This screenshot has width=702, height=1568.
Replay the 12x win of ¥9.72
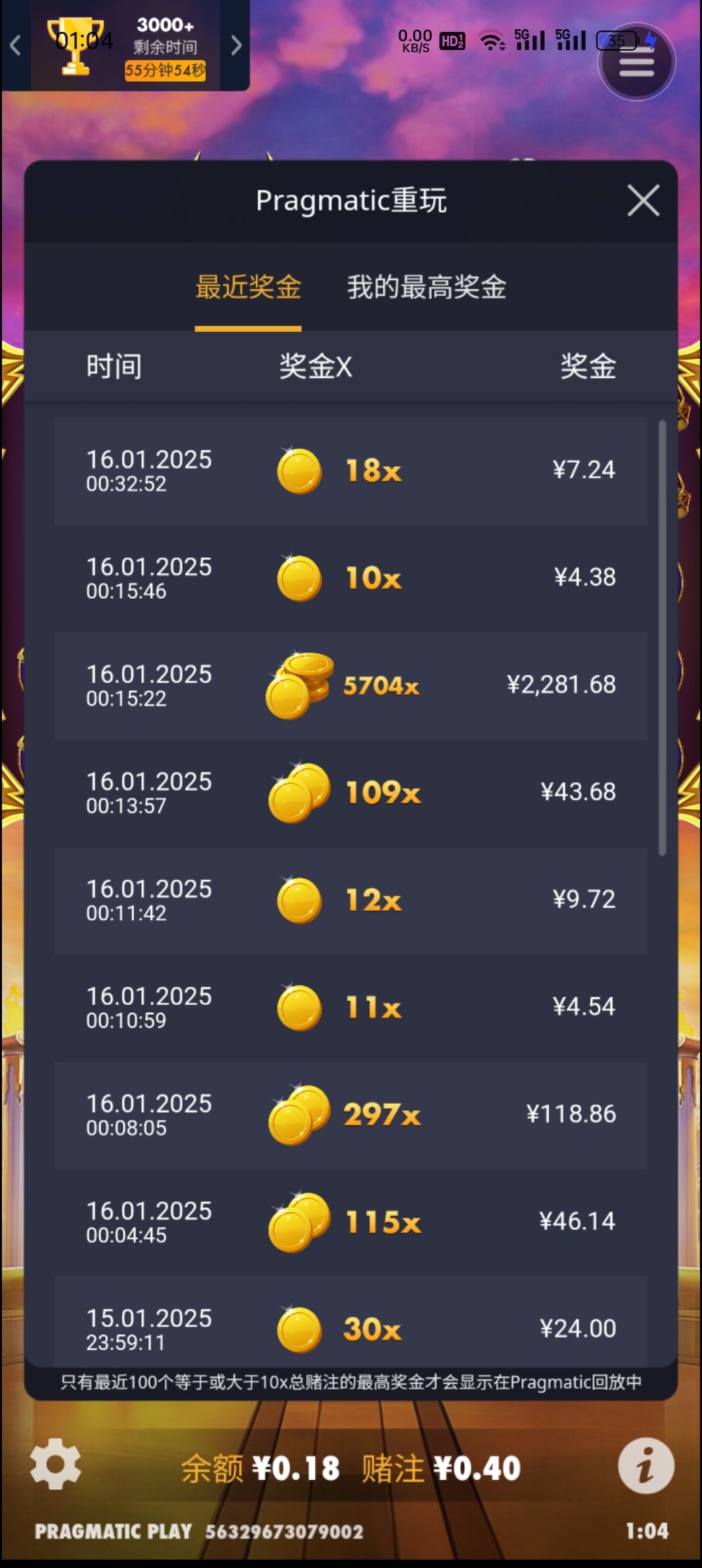(x=351, y=900)
